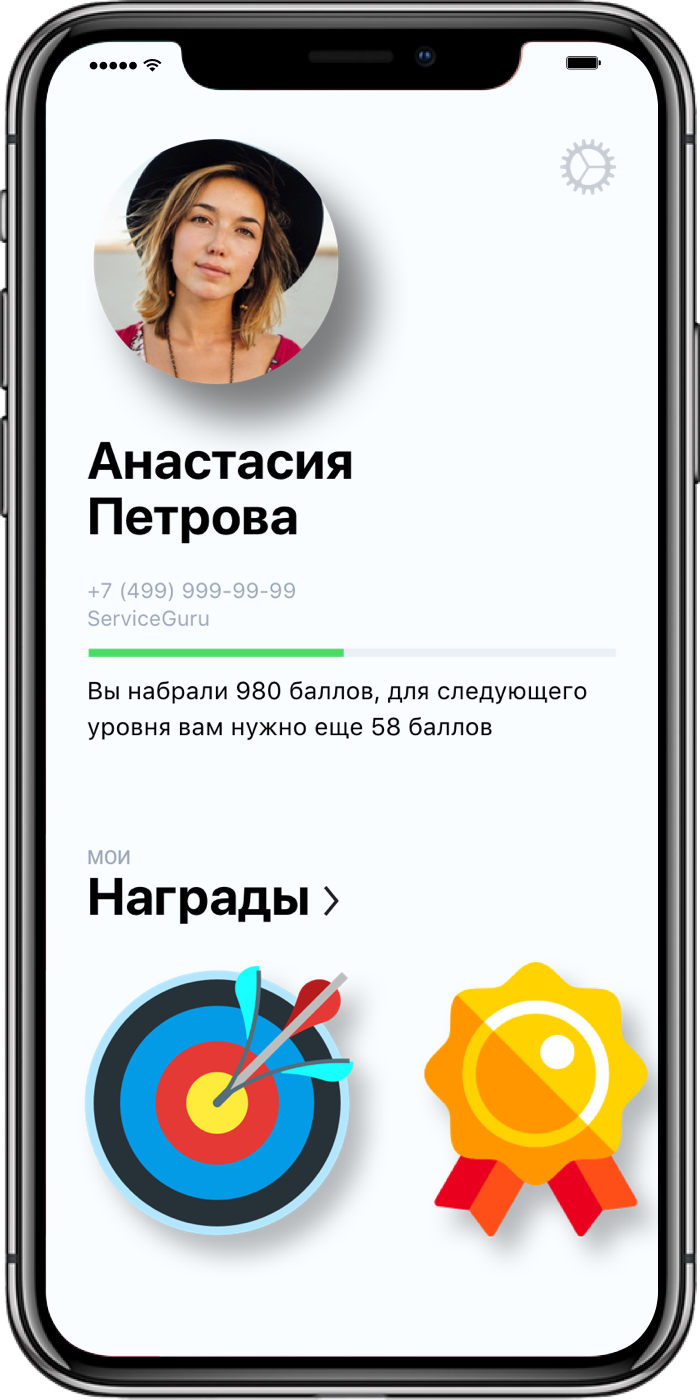Open the Награды section via the chevron
This screenshot has height=1400, width=700.
click(x=331, y=902)
